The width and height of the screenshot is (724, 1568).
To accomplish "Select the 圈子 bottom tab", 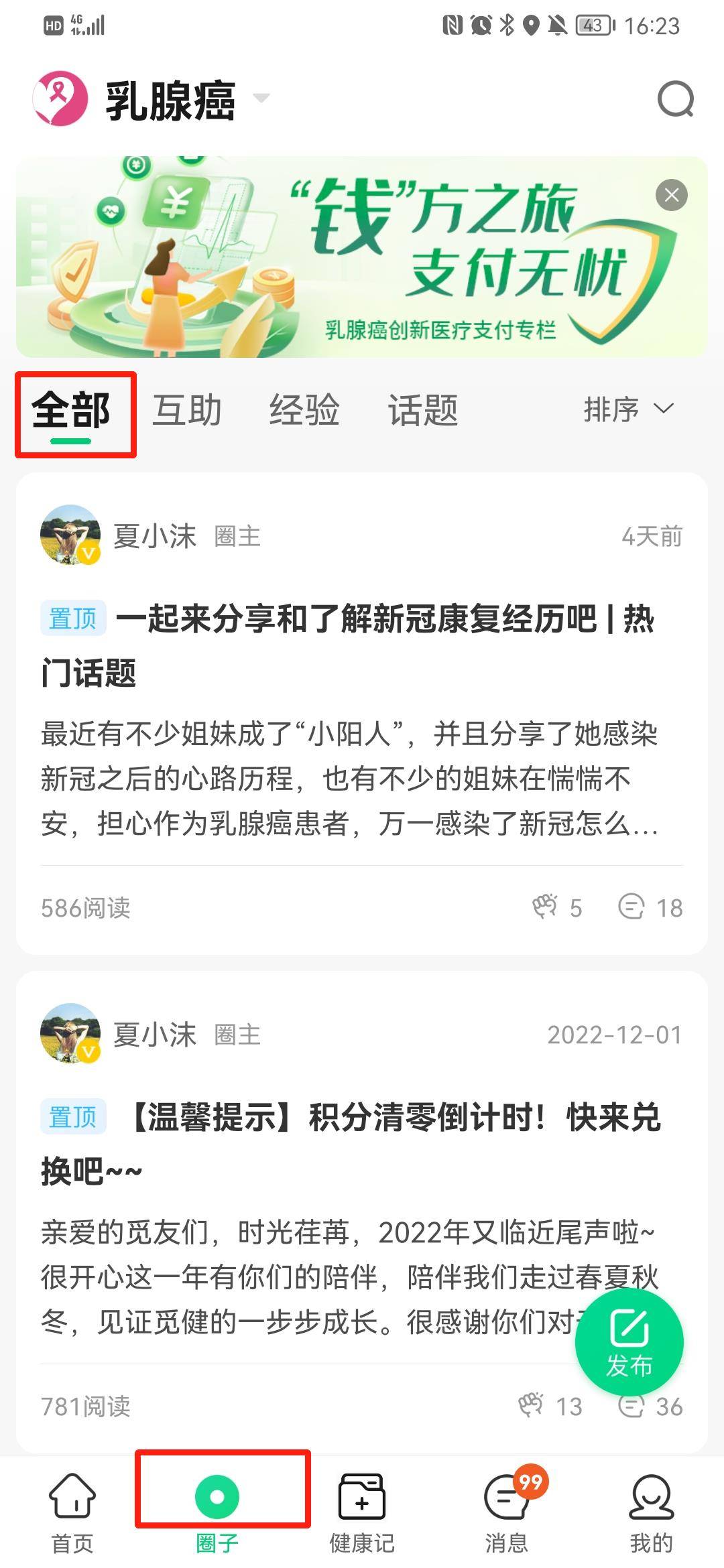I will pos(217,1512).
